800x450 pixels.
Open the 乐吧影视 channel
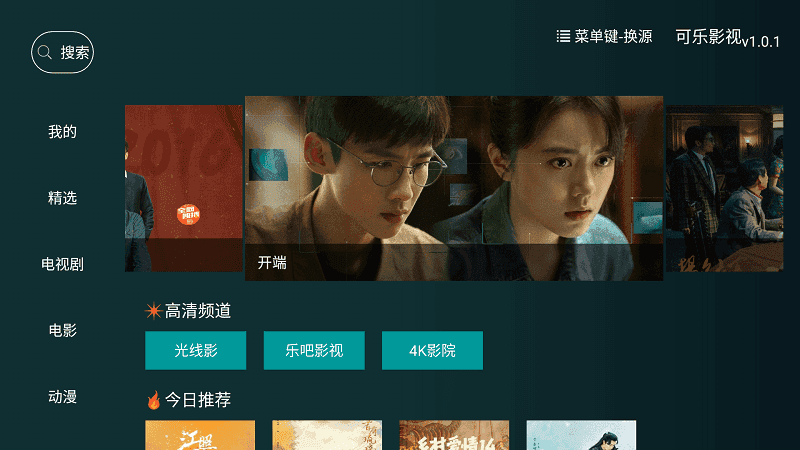[314, 351]
